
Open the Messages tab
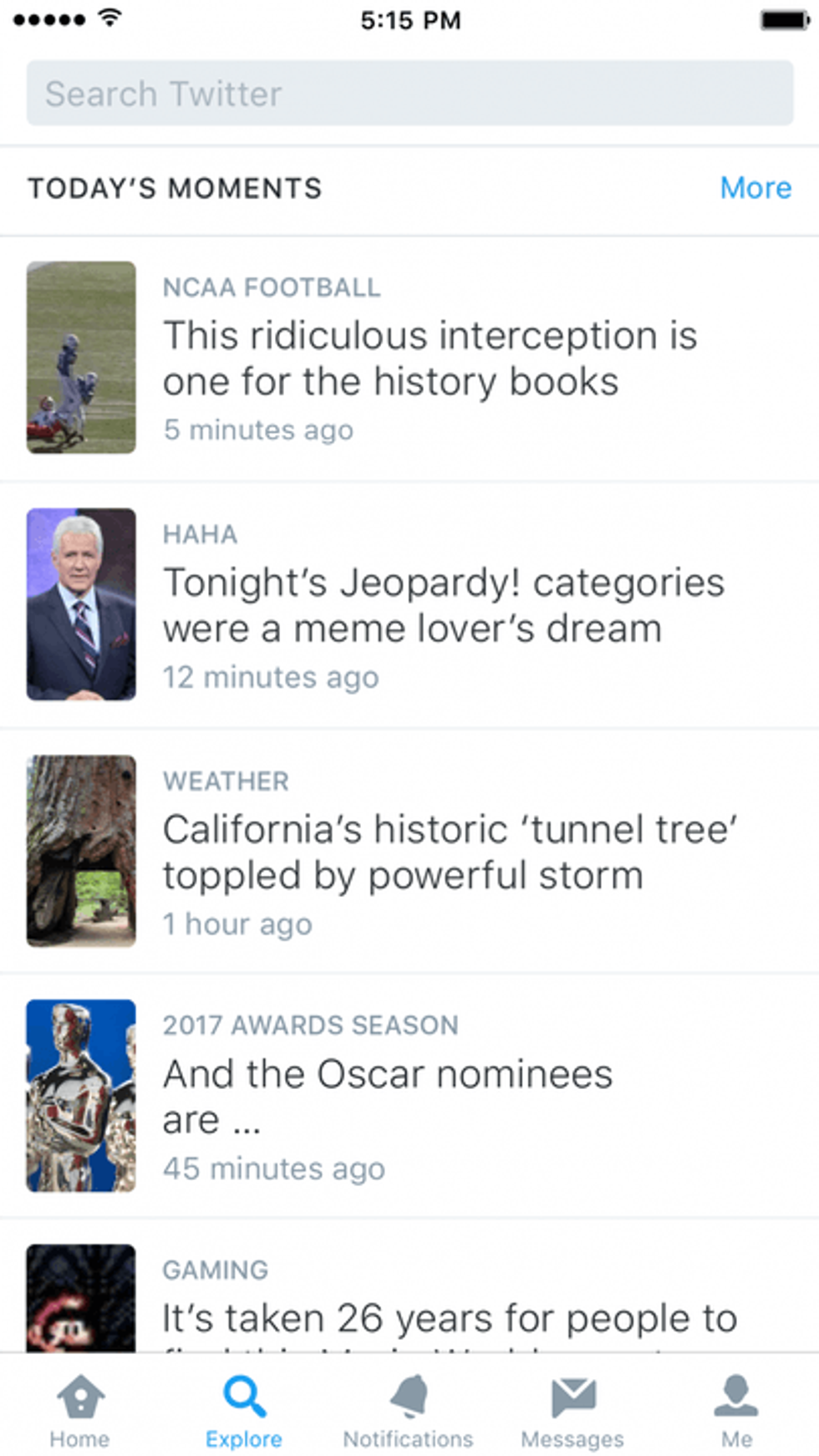pyautogui.click(x=572, y=1411)
